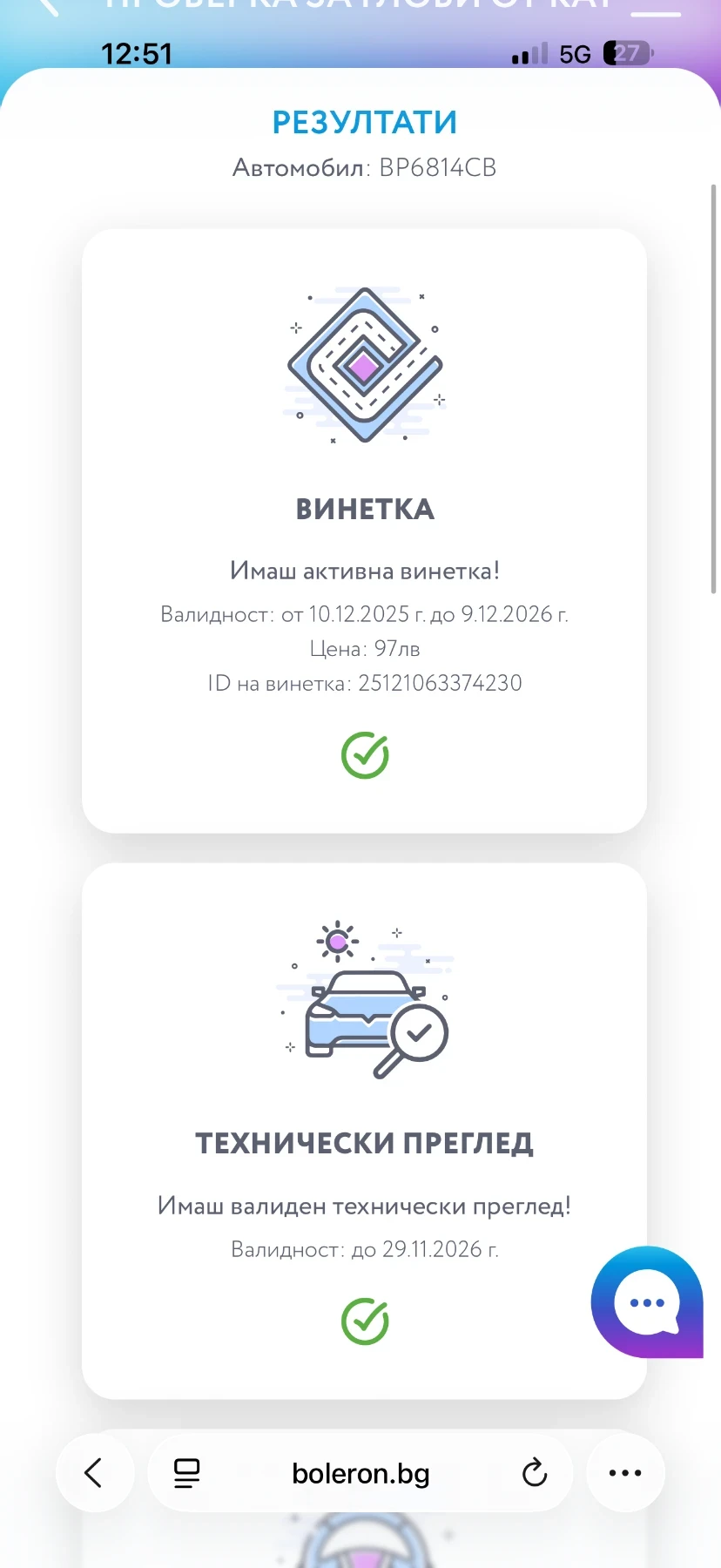Open the browser's more options menu
The height and width of the screenshot is (1568, 721).
pyautogui.click(x=625, y=1473)
